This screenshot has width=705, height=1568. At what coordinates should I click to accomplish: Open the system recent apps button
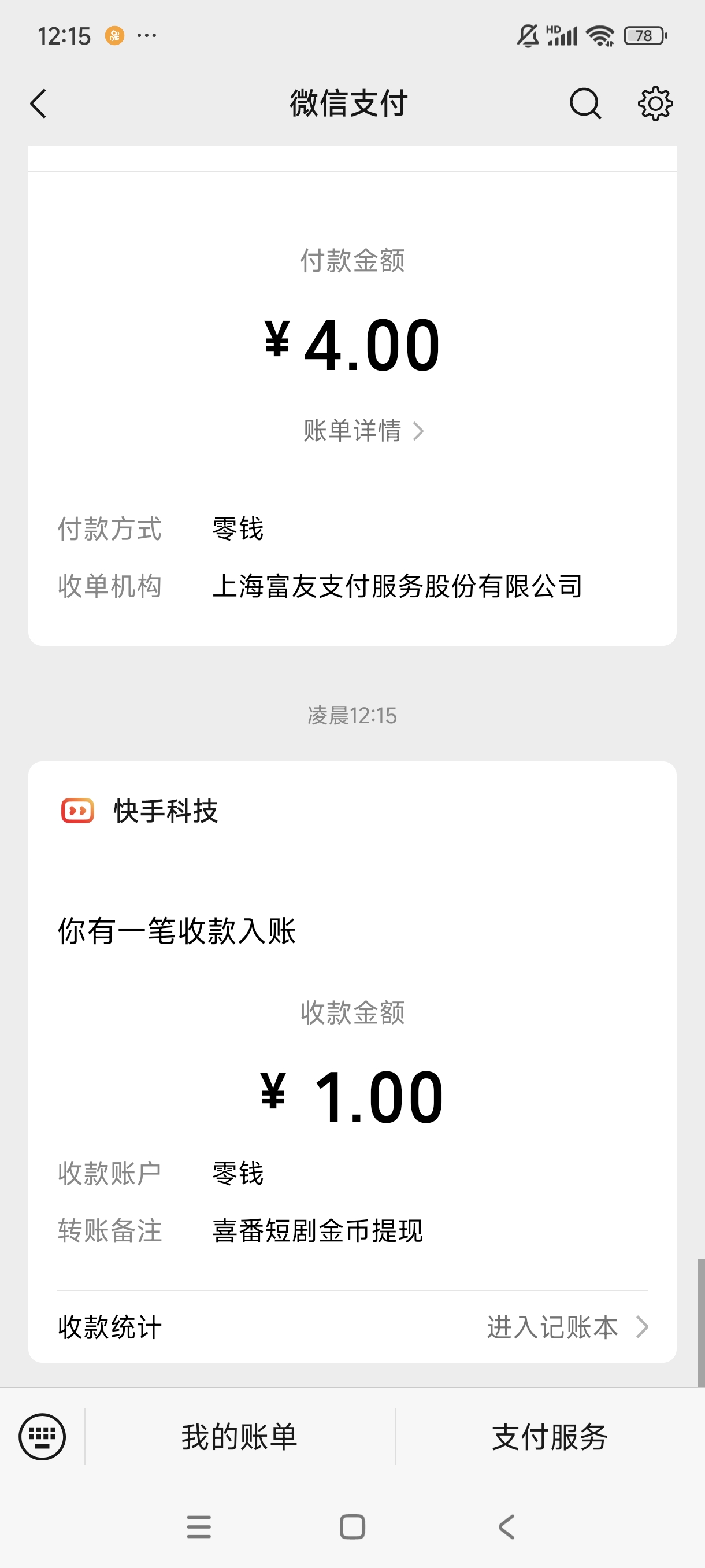point(199,1526)
